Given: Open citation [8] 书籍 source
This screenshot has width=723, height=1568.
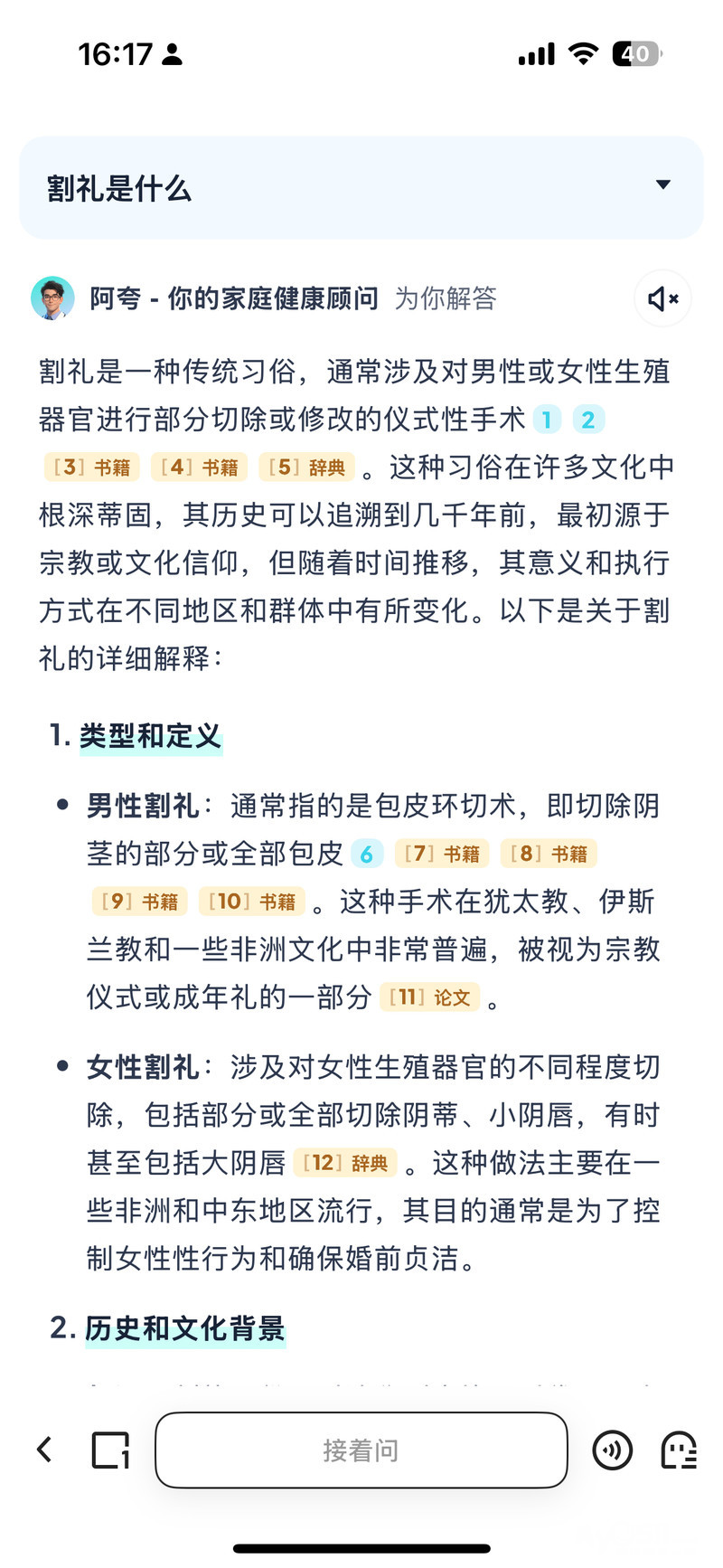Looking at the screenshot, I should pos(549,854).
